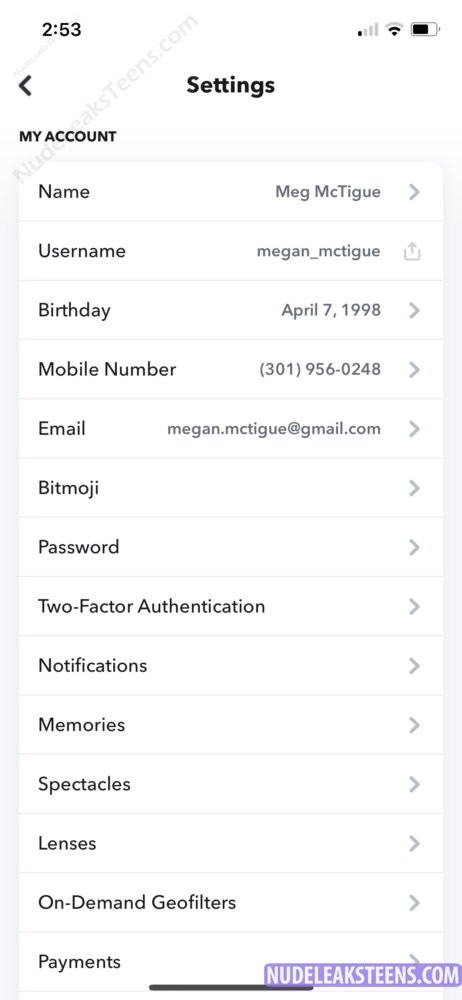Viewport: 462px width, 1000px height.
Task: Open Two-Factor Authentication
Action: pyautogui.click(x=231, y=607)
